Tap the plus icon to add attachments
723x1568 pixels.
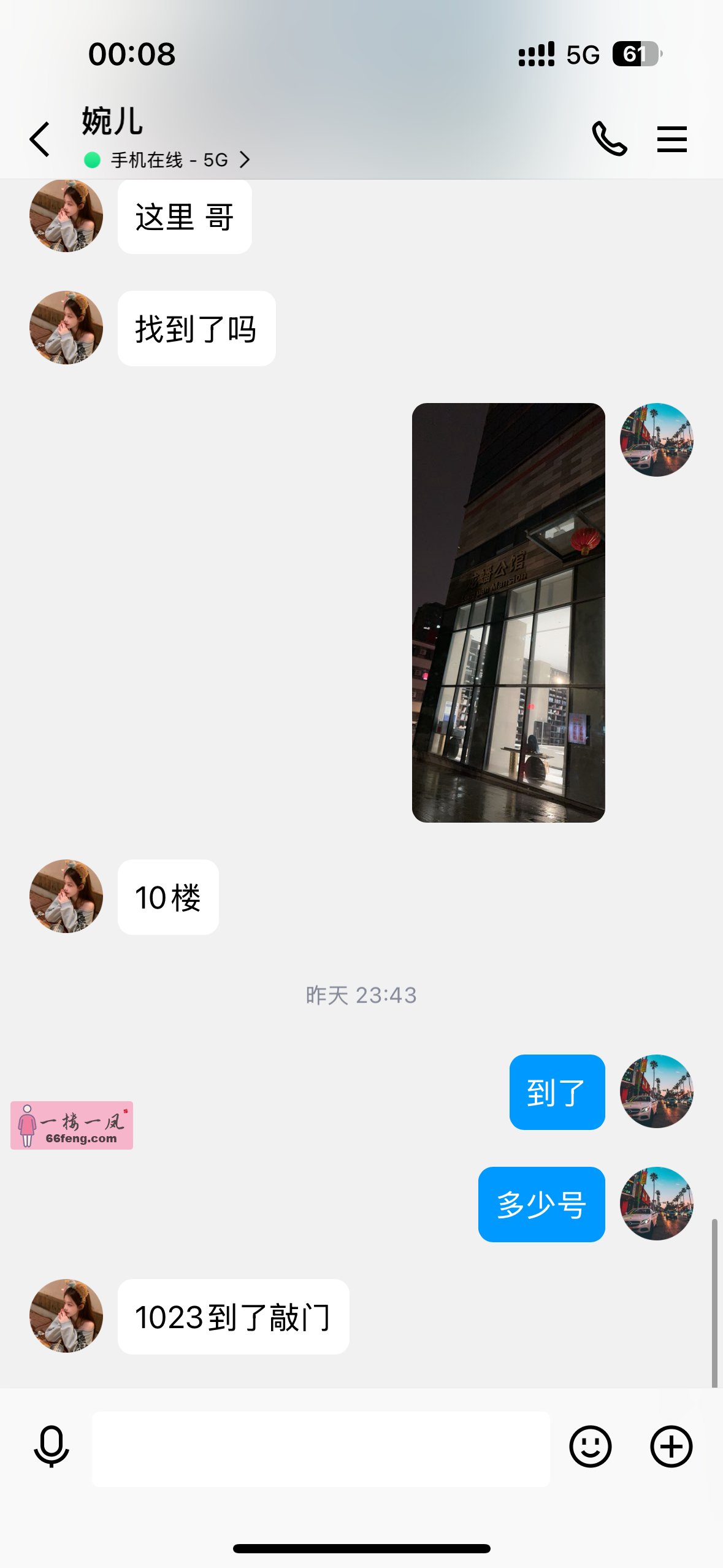pos(671,1447)
